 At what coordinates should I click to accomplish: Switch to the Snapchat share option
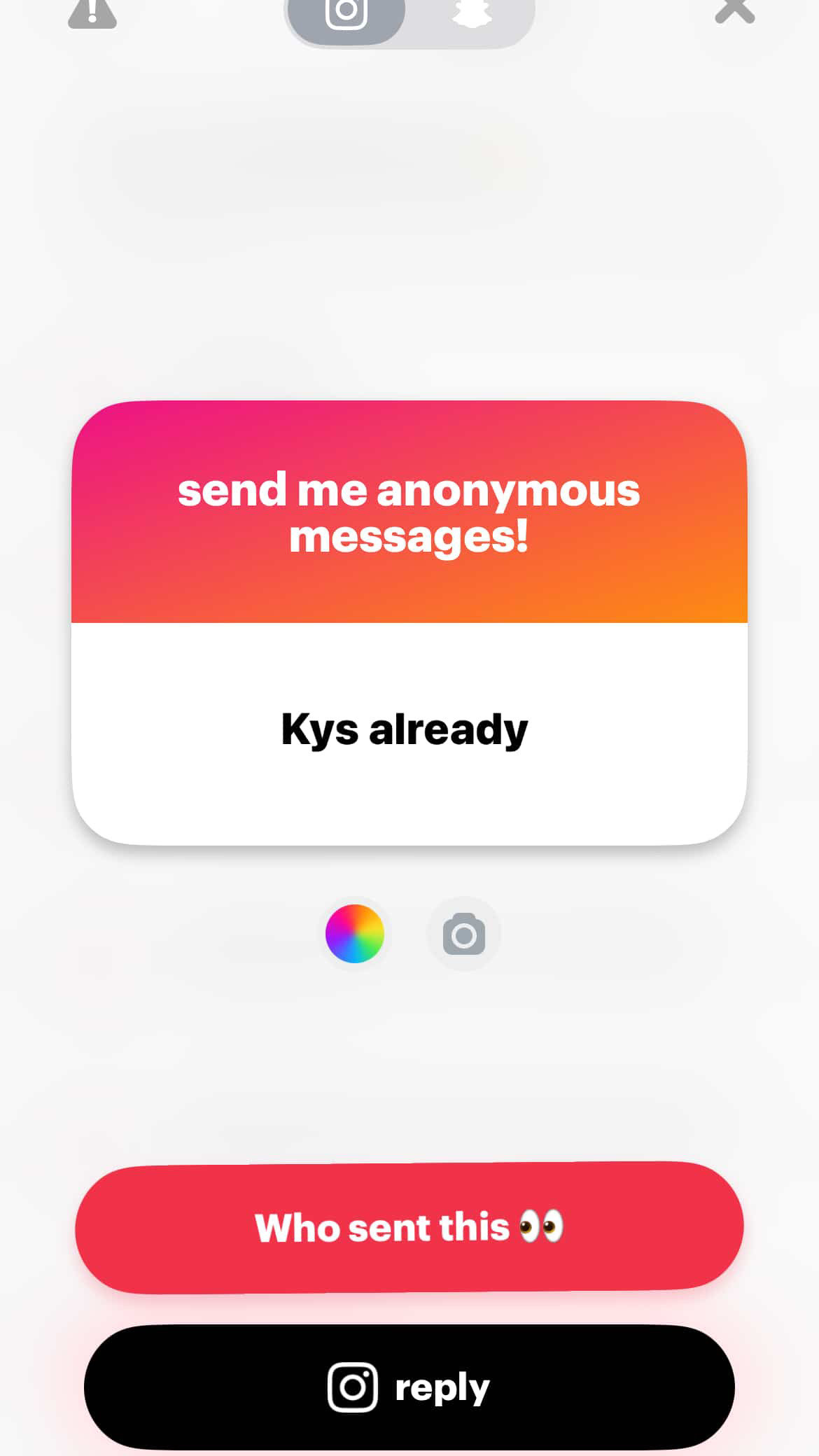(x=472, y=14)
